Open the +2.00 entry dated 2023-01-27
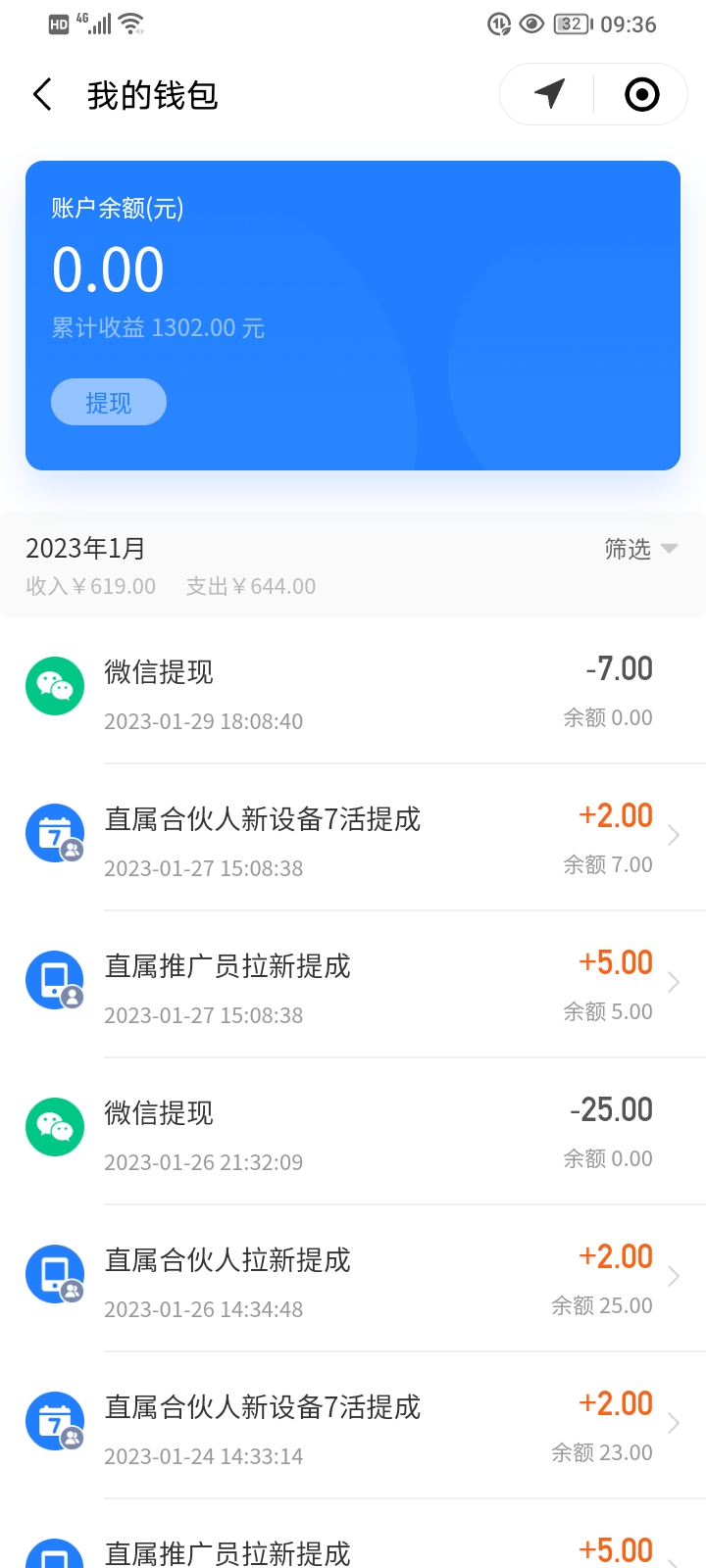This screenshot has height=1568, width=706. point(353,838)
